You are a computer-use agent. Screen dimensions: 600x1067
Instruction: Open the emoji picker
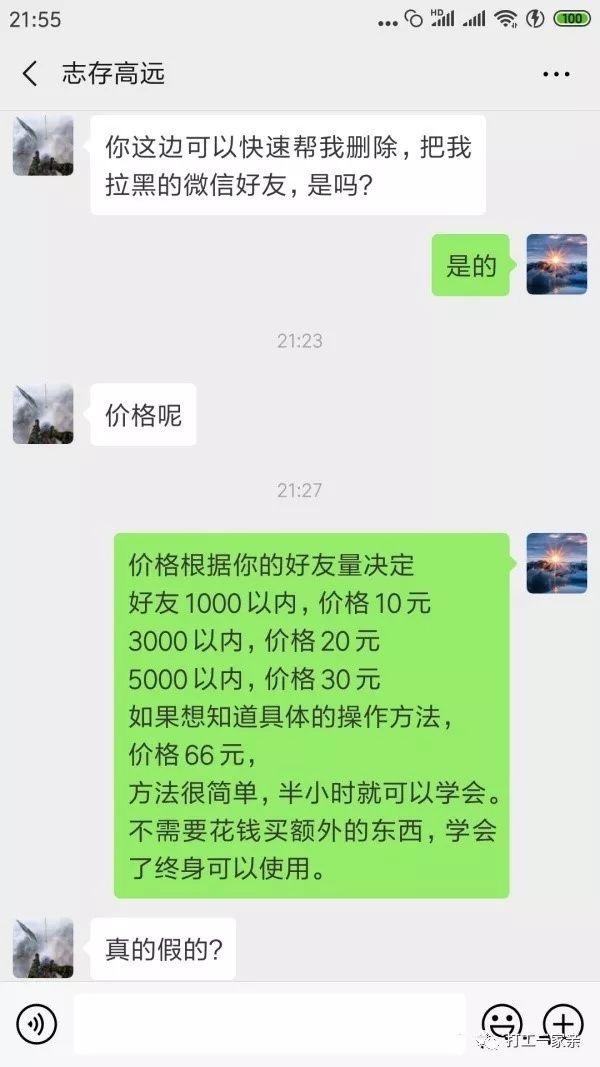point(502,1023)
